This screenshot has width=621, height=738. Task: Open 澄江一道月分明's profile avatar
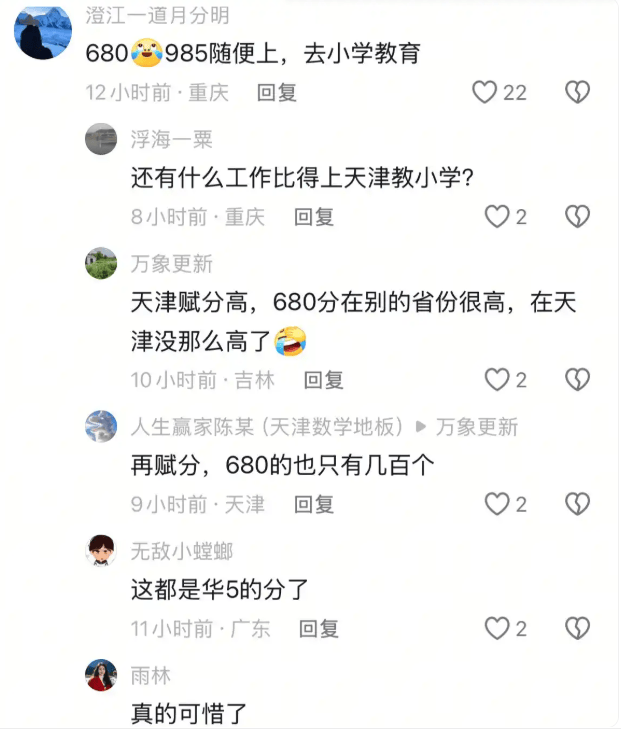(x=42, y=32)
